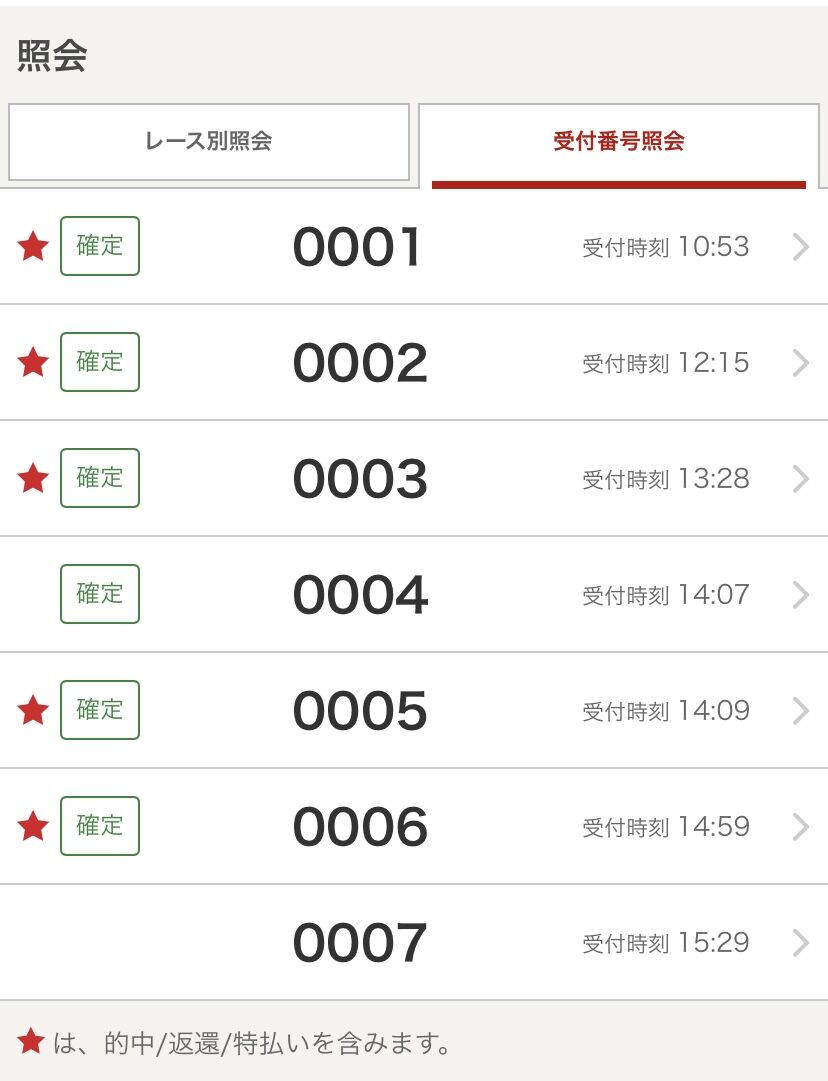Open receipt 0003 accepted at 13:28
This screenshot has width=828, height=1081.
click(x=414, y=479)
